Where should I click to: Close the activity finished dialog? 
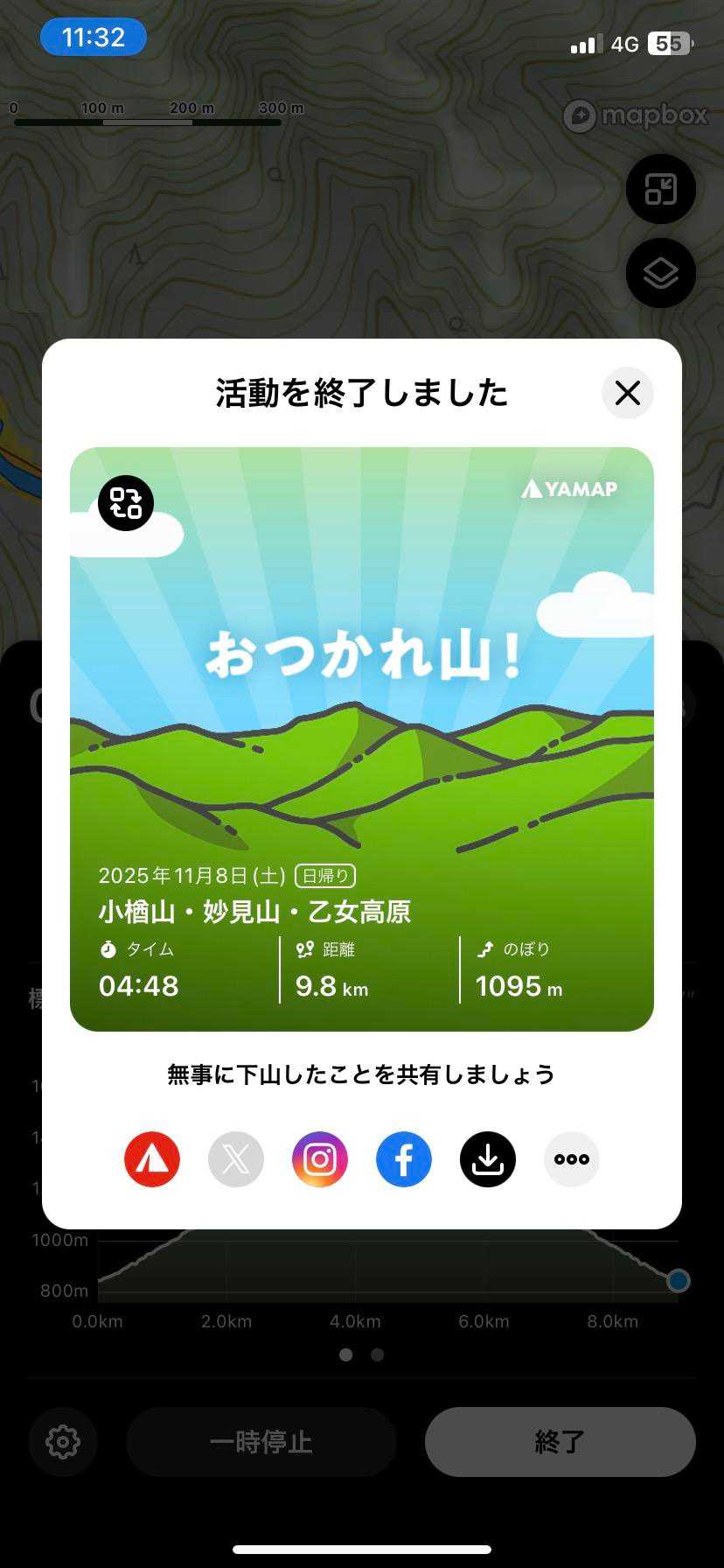tap(627, 393)
